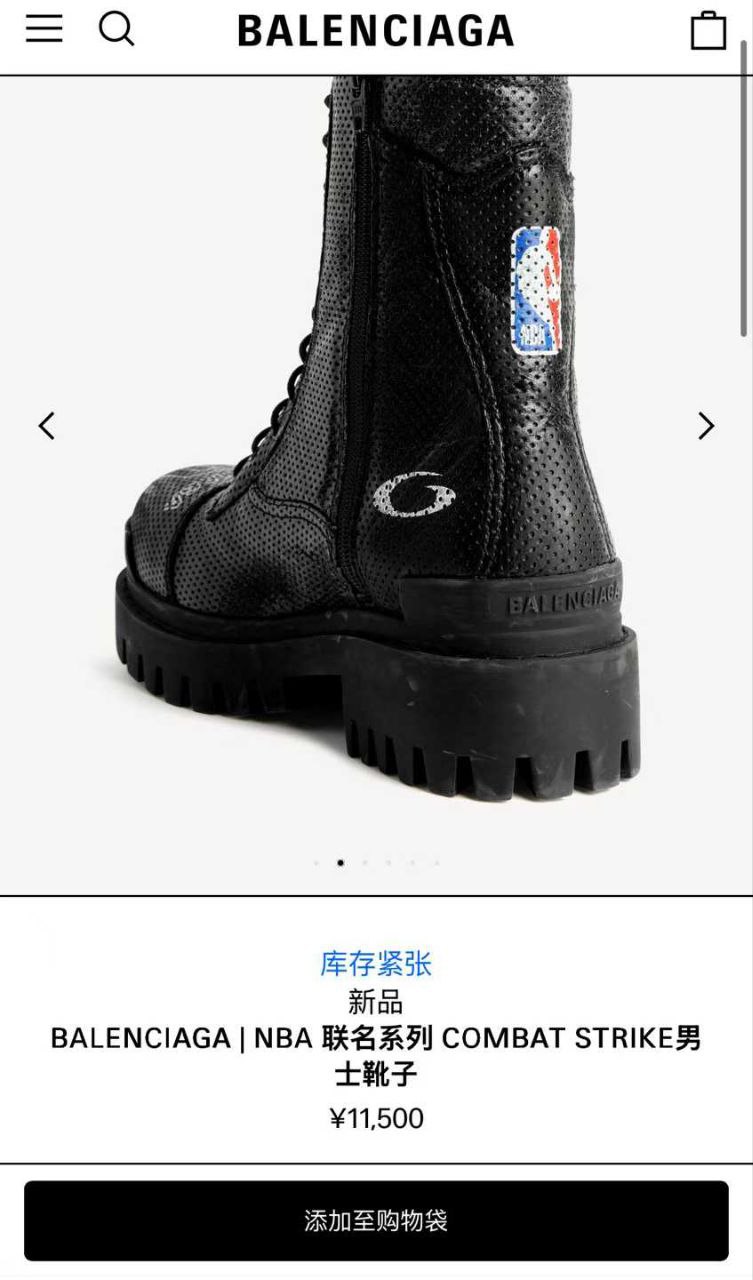Viewport: 753px width, 1280px height.
Task: Open the hamburger navigation menu
Action: point(44,29)
